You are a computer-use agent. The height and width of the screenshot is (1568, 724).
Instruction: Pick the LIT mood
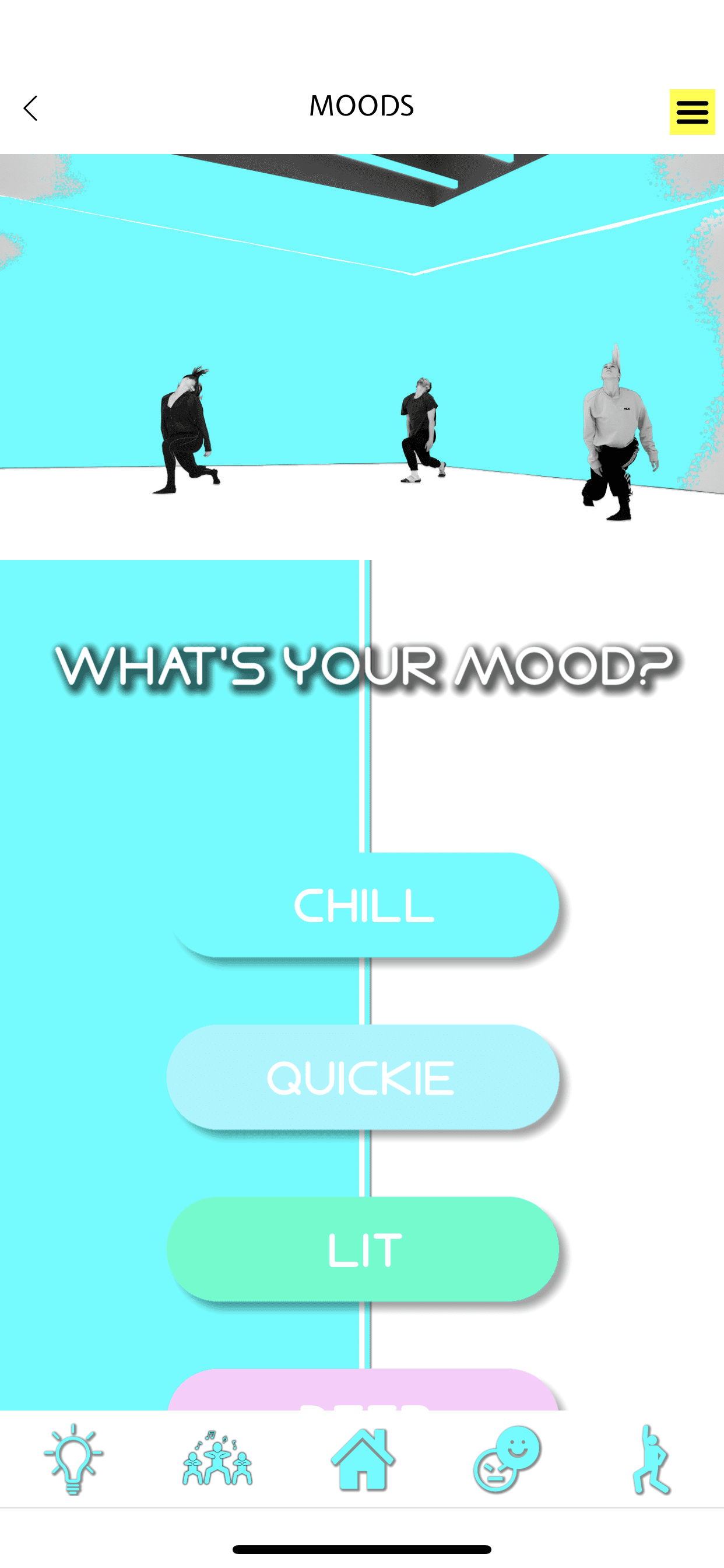(x=363, y=1249)
